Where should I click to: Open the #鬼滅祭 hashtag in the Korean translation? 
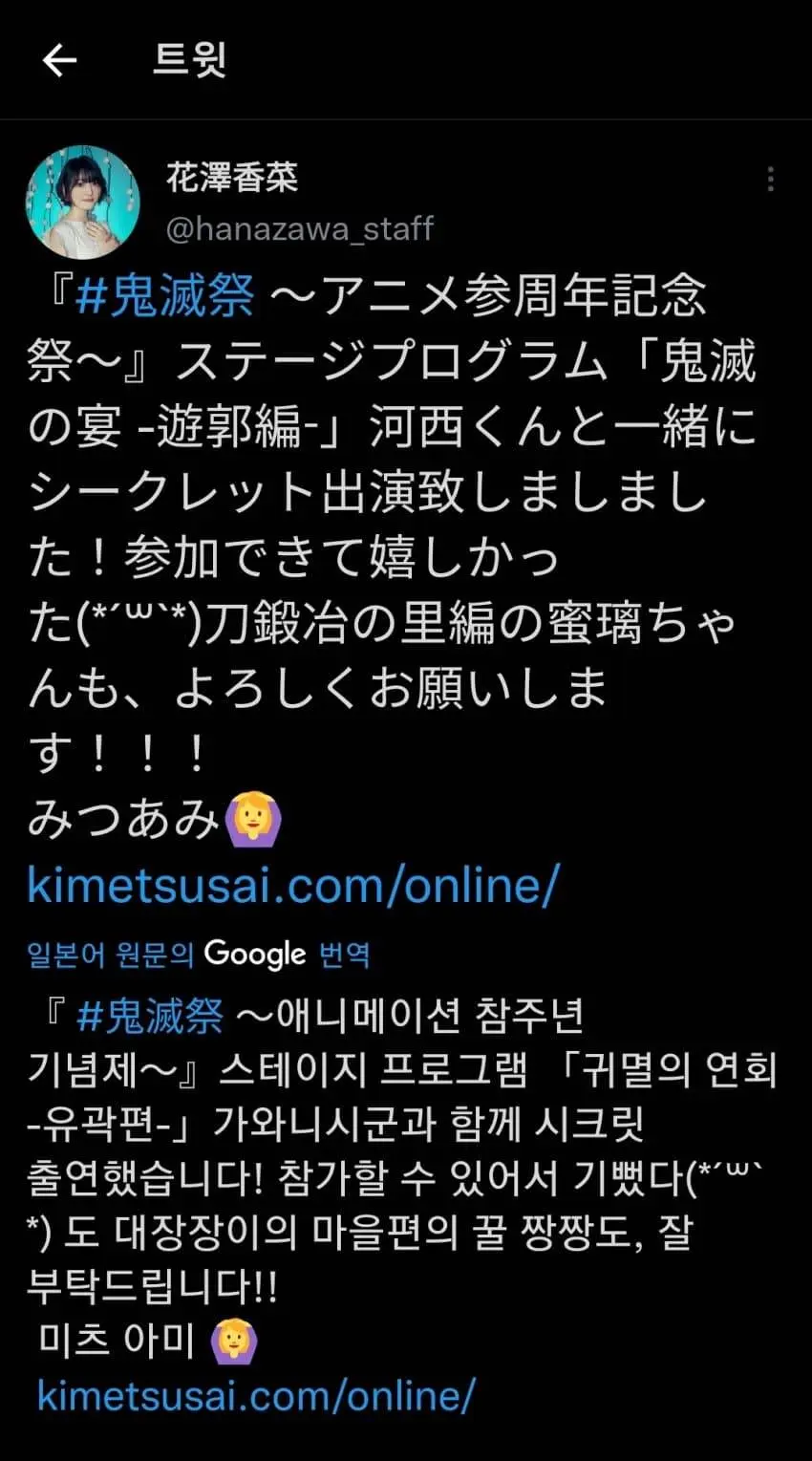click(149, 1016)
